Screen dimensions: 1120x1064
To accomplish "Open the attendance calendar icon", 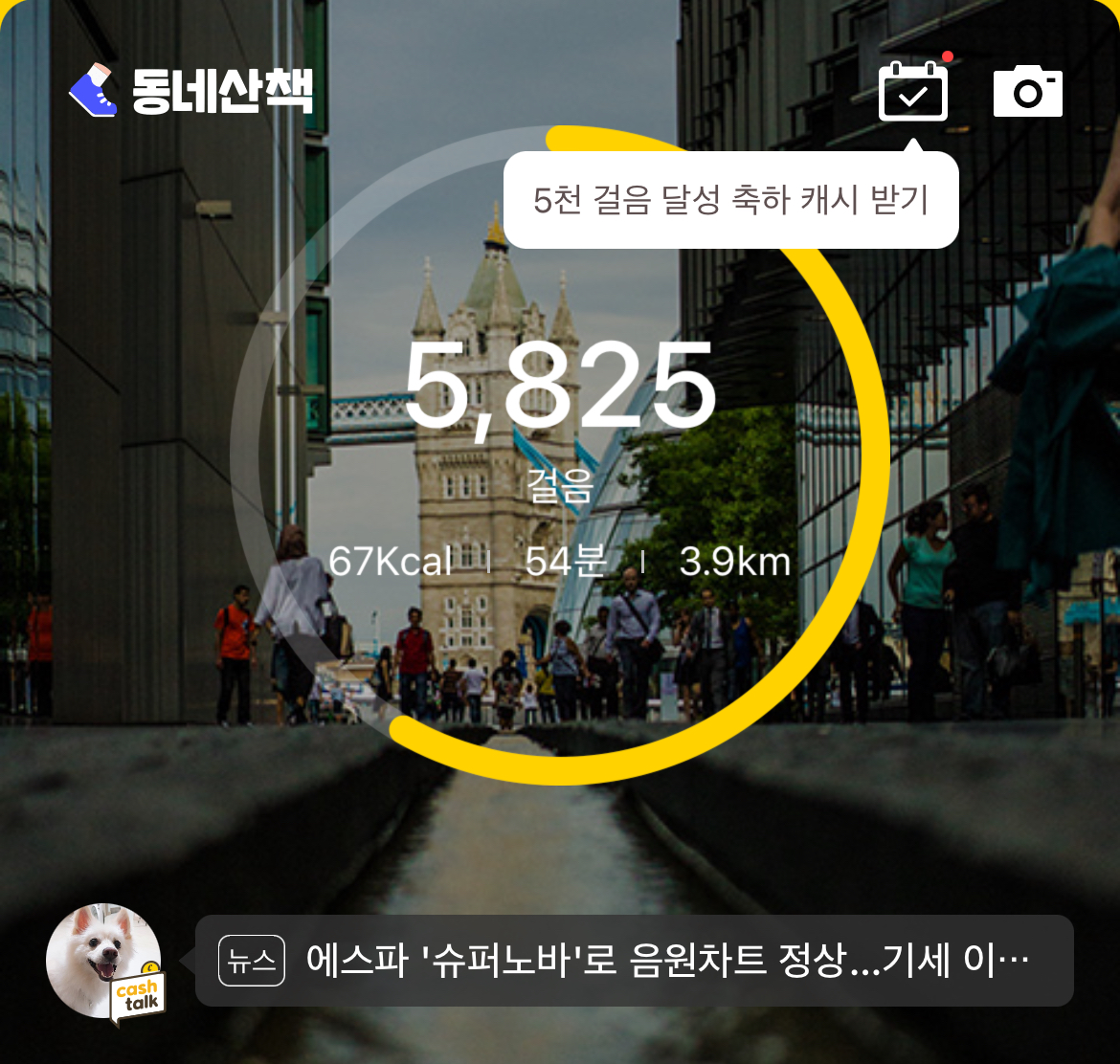I will (x=913, y=92).
